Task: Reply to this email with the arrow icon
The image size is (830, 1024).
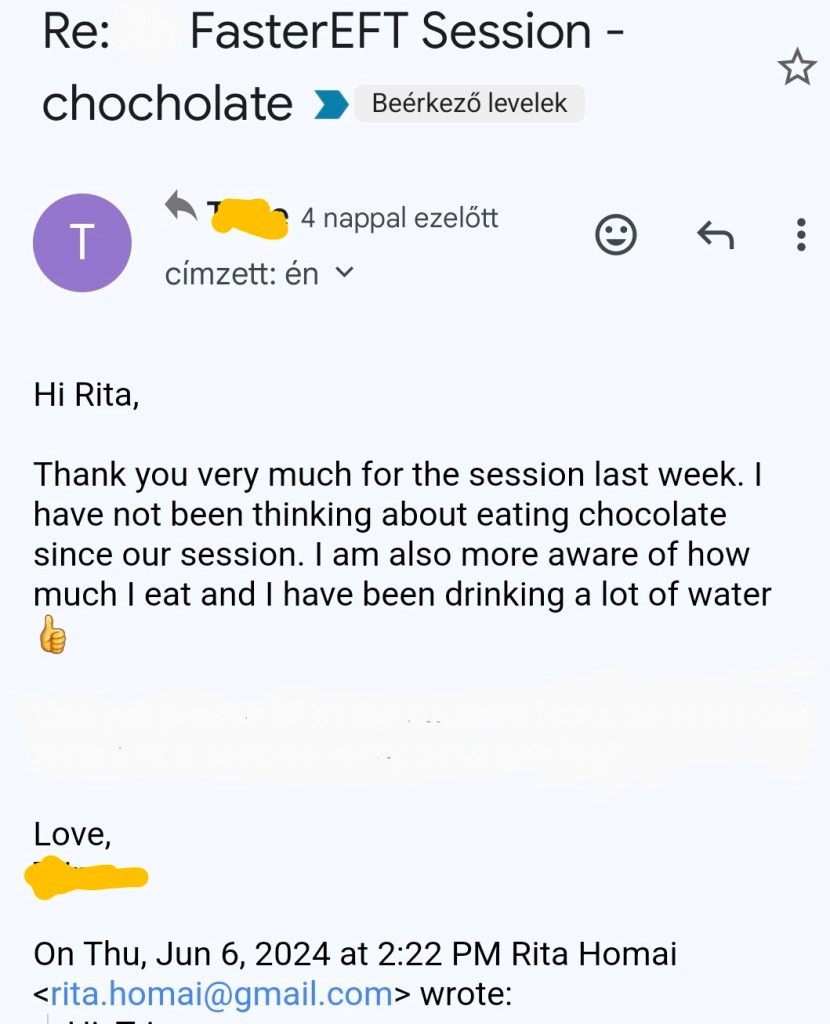Action: click(715, 235)
